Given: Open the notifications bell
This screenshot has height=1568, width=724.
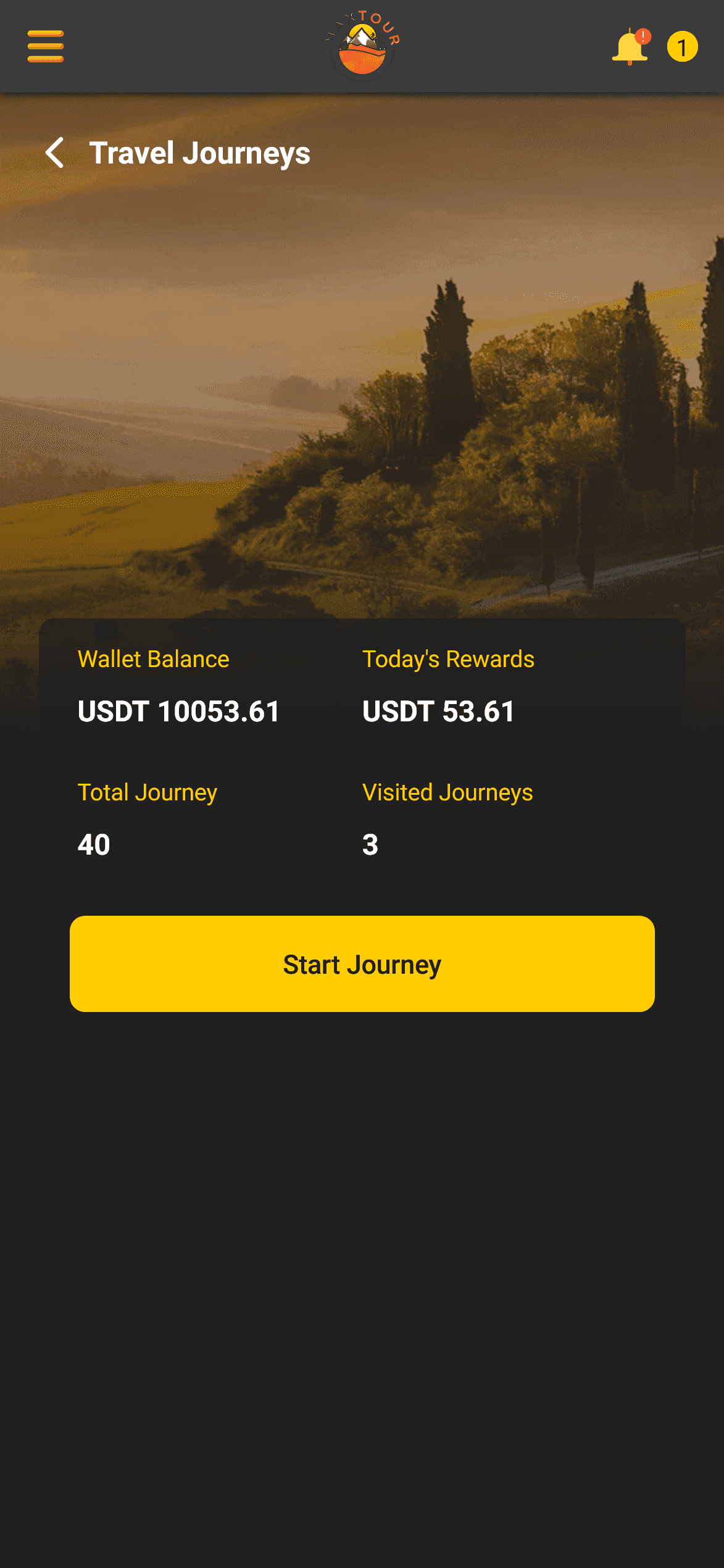Looking at the screenshot, I should pyautogui.click(x=631, y=46).
